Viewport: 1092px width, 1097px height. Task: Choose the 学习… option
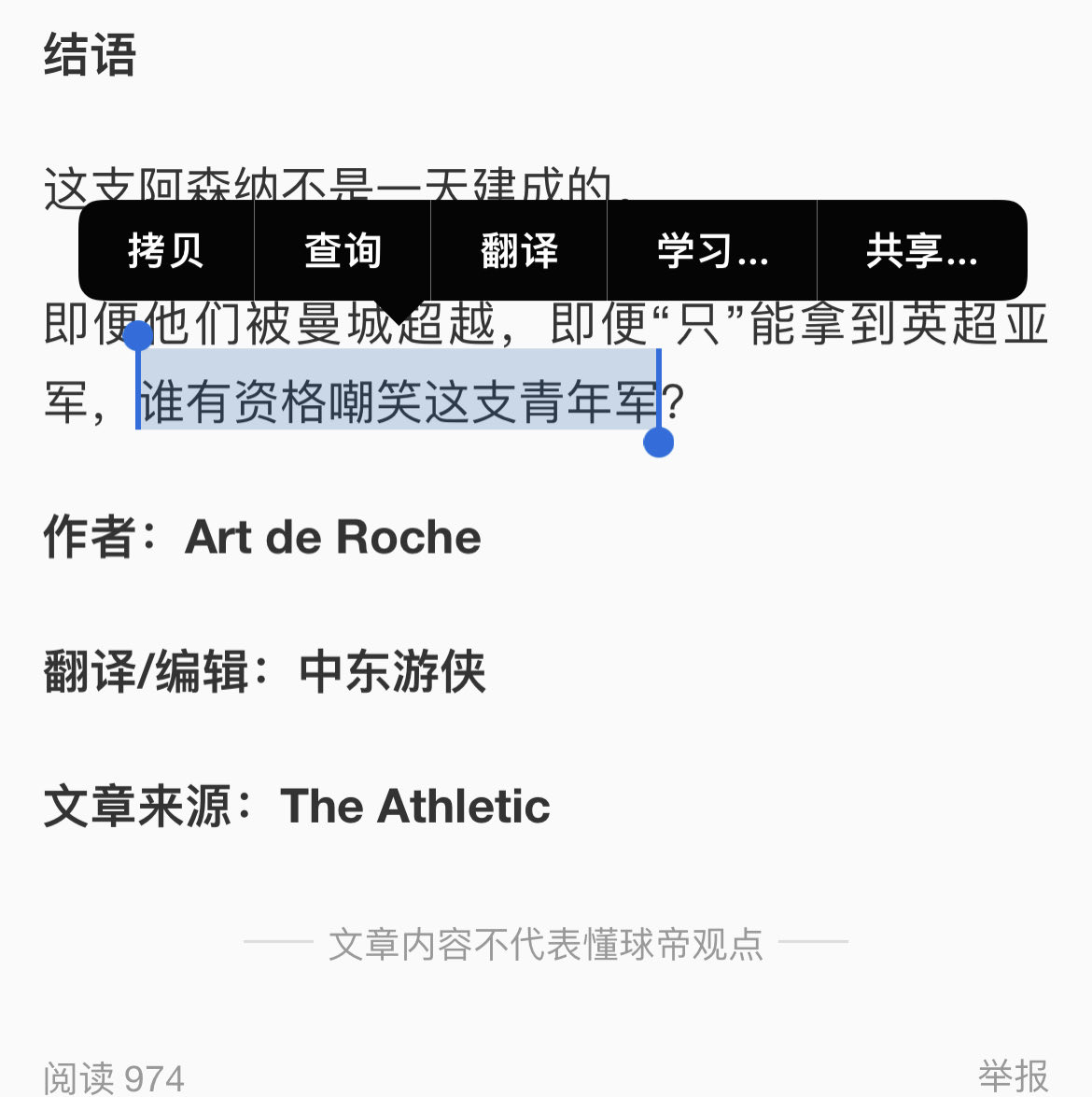coord(712,250)
